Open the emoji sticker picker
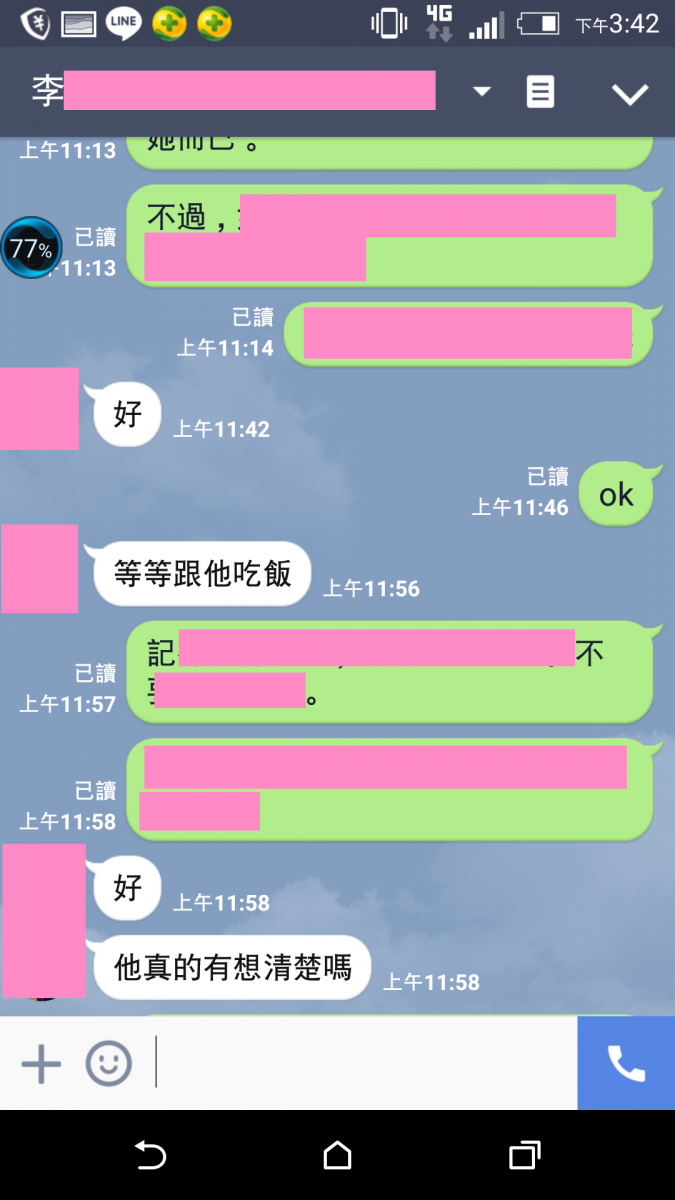This screenshot has height=1200, width=675. [108, 1064]
